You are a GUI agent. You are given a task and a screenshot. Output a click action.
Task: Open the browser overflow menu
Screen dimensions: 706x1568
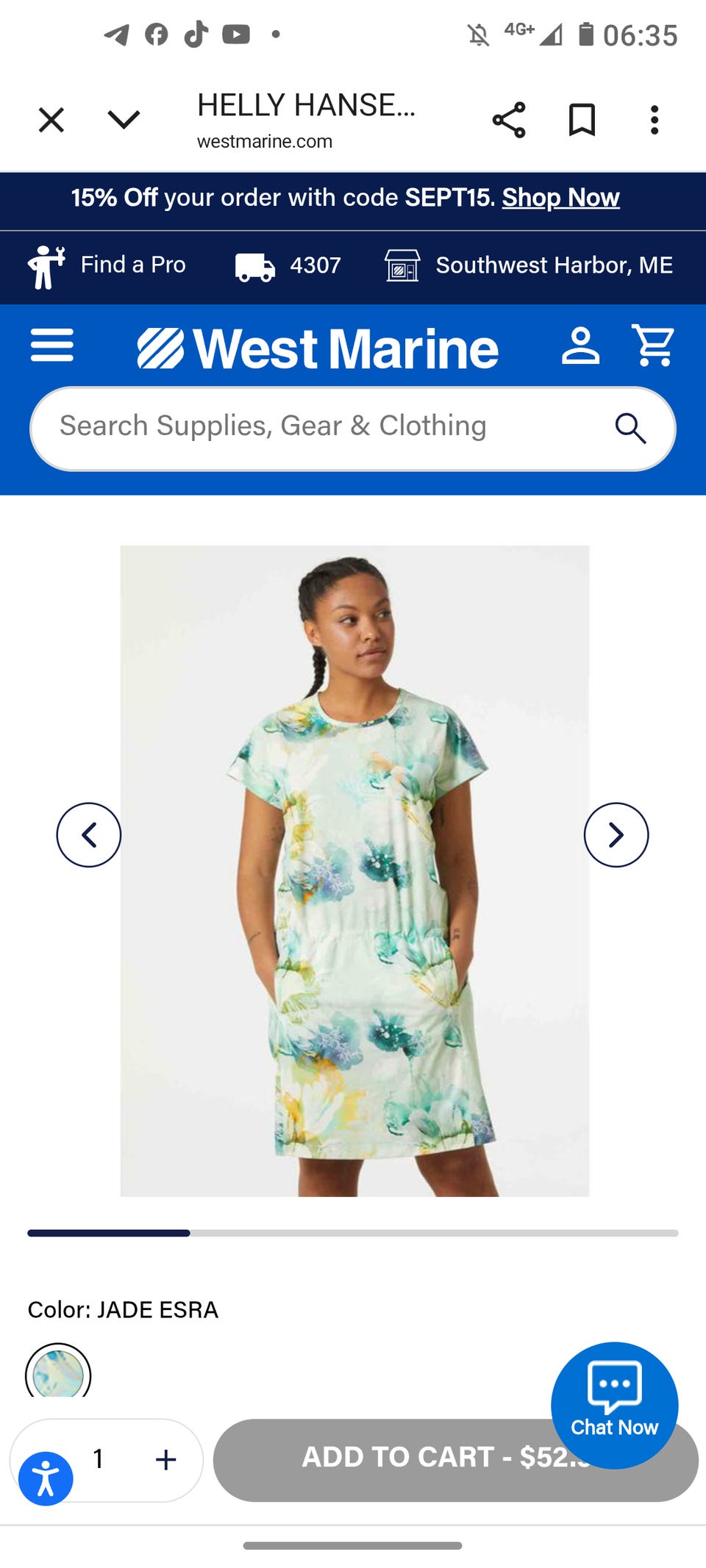pos(655,120)
